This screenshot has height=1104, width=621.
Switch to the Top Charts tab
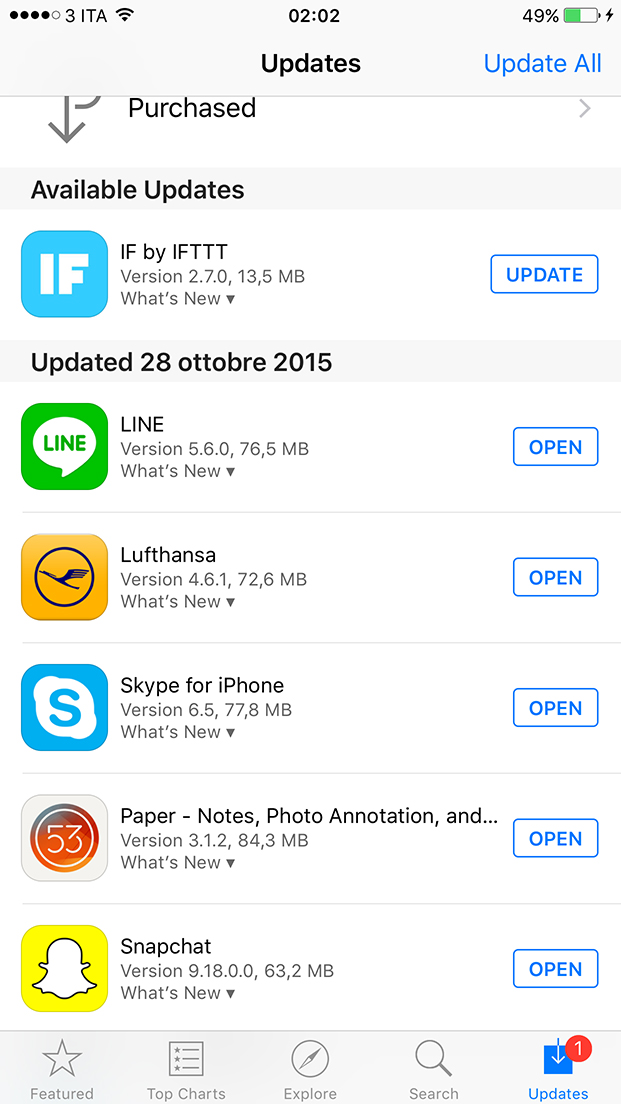(x=186, y=1068)
